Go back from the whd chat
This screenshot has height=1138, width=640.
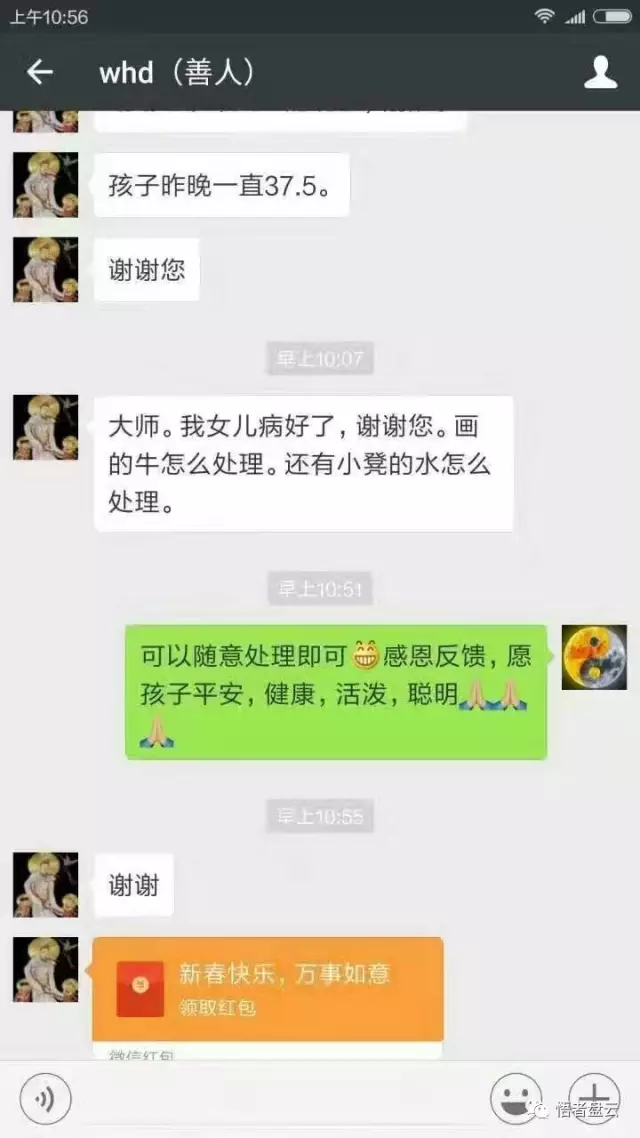coord(39,72)
